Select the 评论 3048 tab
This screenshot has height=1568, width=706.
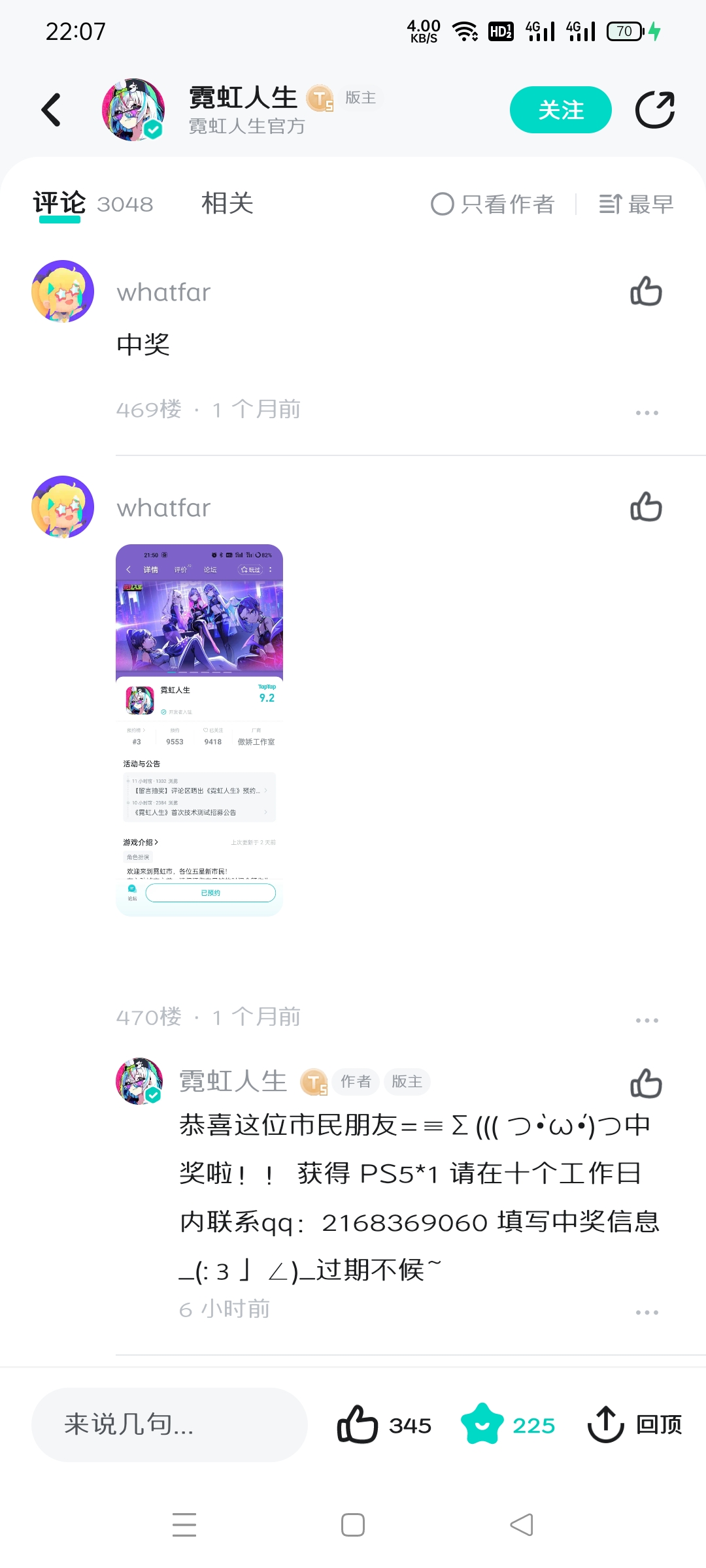[x=92, y=204]
